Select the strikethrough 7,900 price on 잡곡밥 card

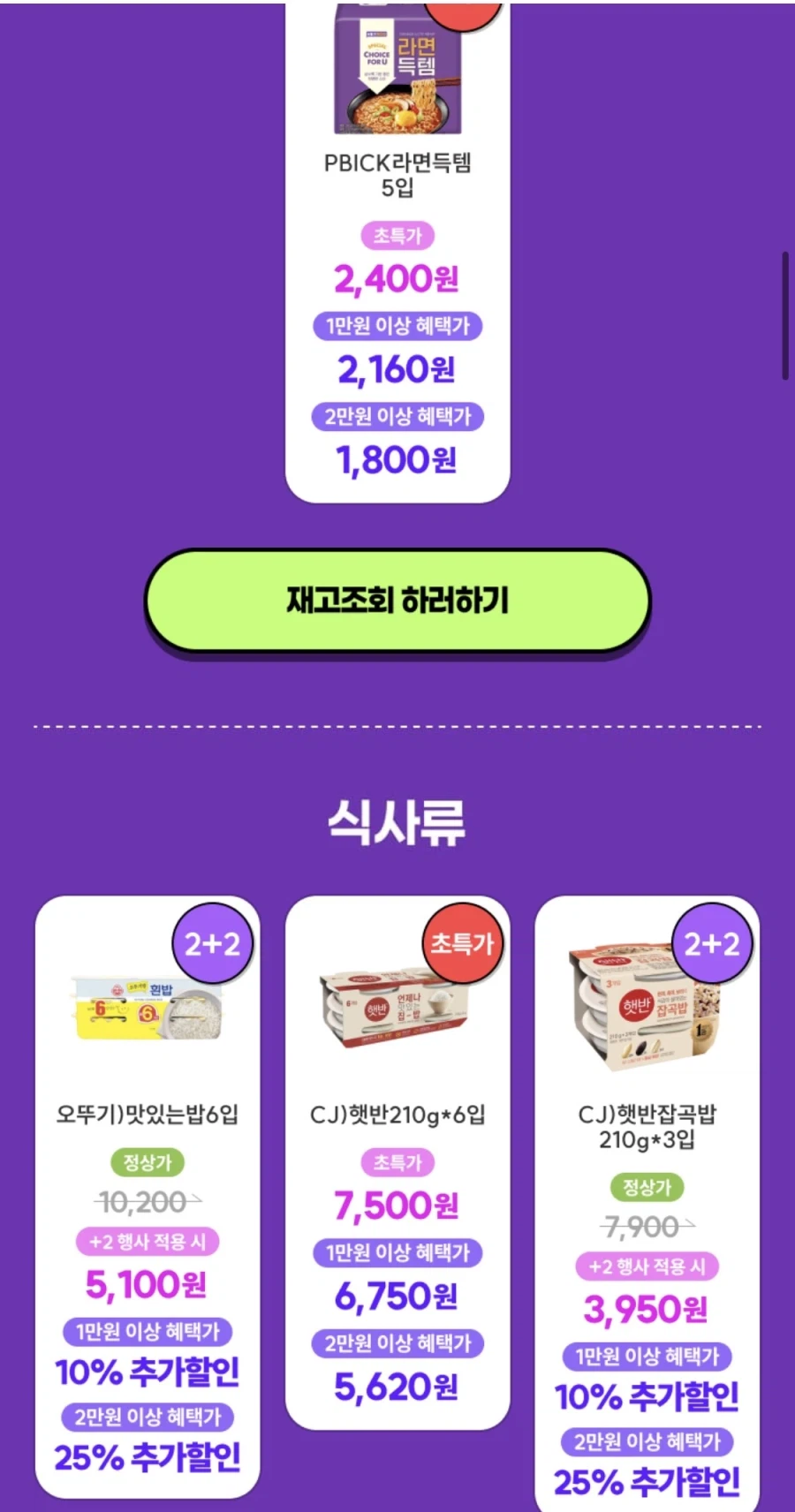(647, 1227)
